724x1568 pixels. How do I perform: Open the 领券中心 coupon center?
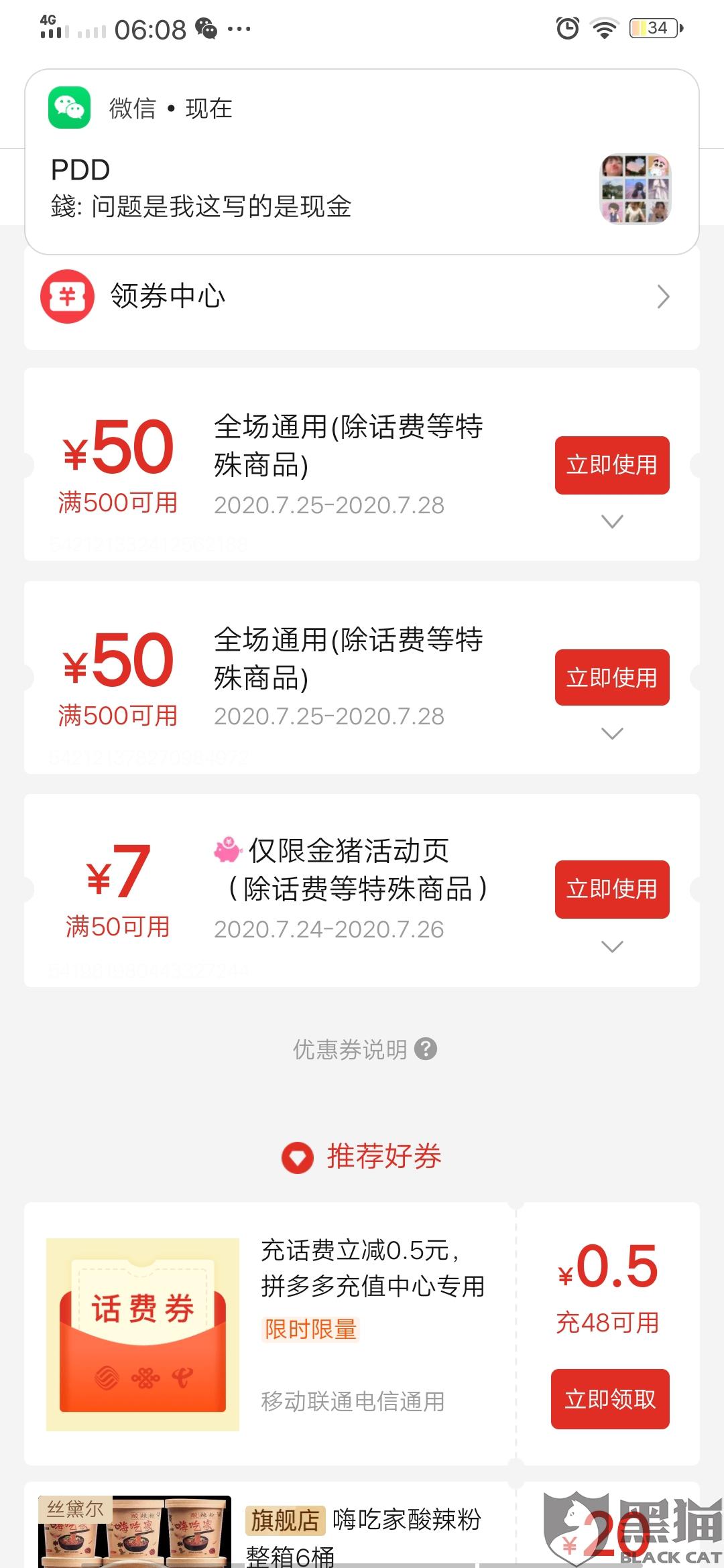pos(362,296)
